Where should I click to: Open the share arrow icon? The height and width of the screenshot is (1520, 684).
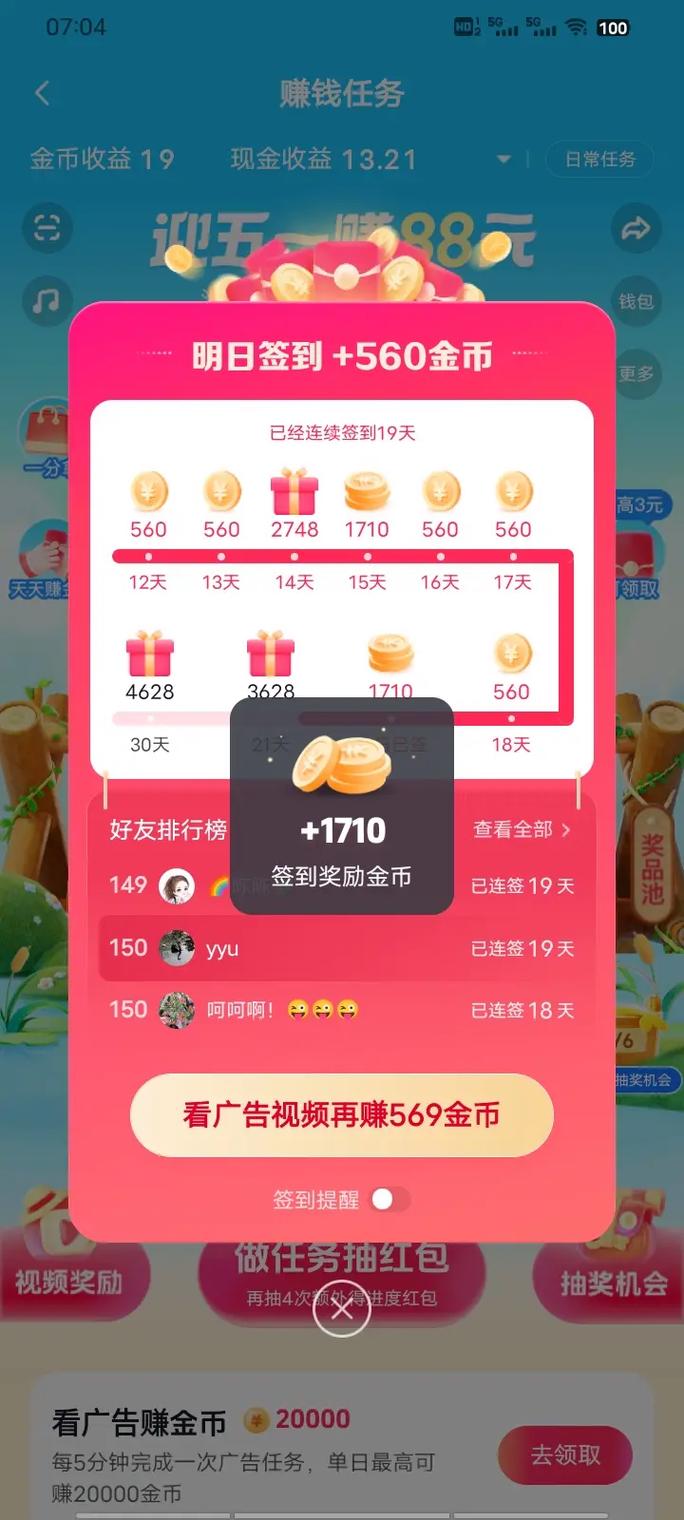(x=636, y=229)
